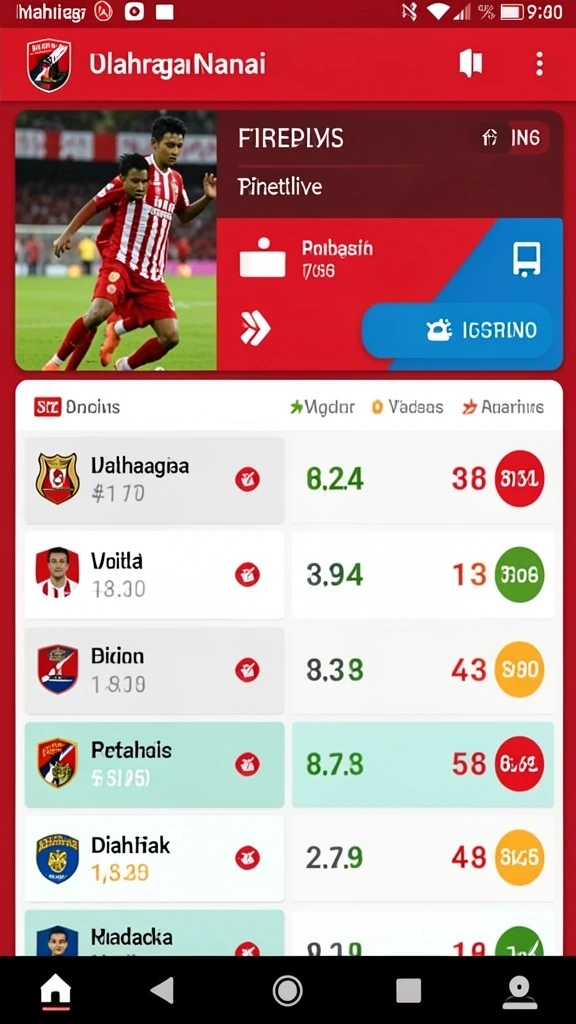Tap the red check badge beside Voitla
Viewport: 576px width, 1024px height.
point(248,575)
